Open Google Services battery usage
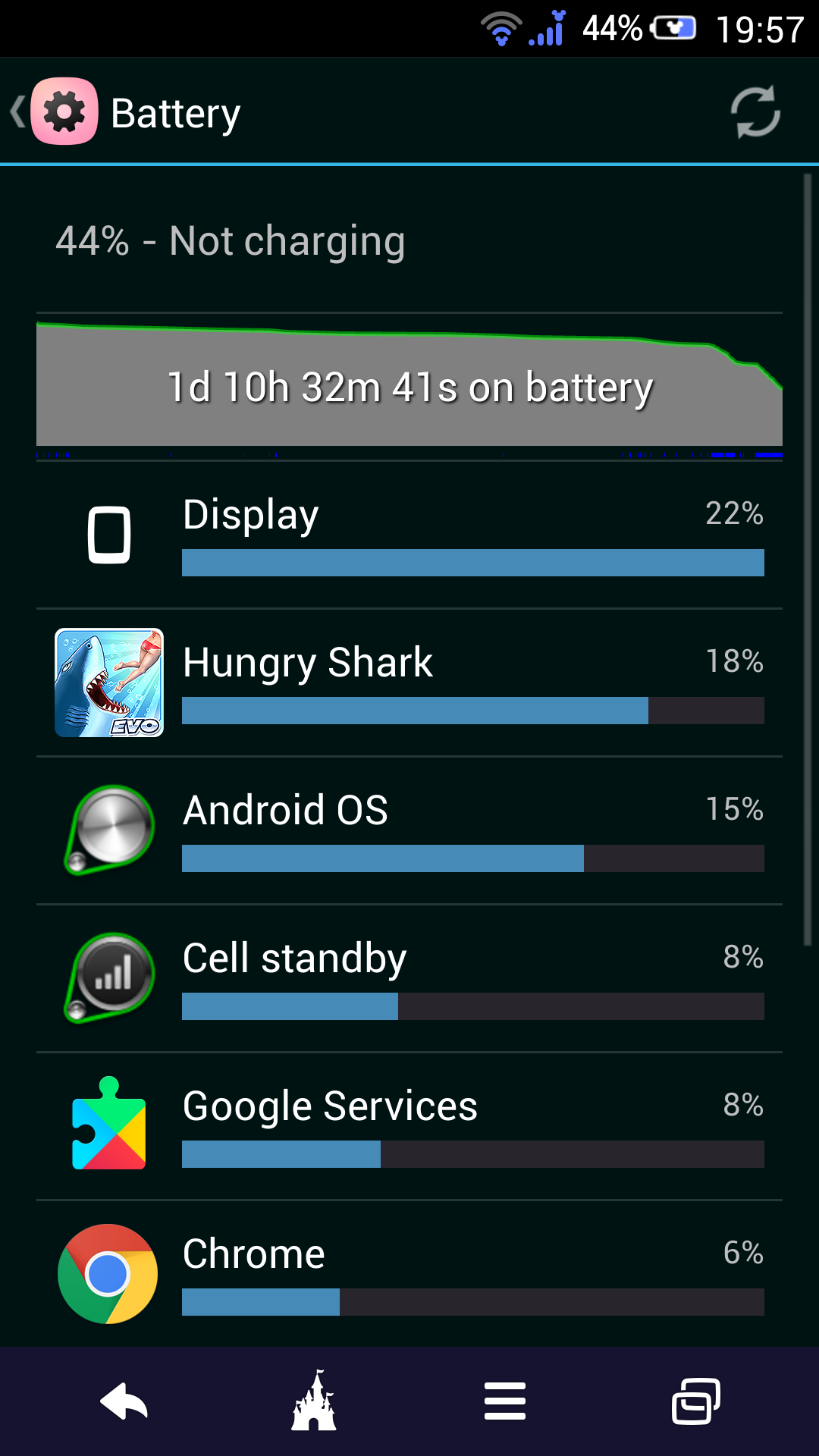 (409, 1125)
